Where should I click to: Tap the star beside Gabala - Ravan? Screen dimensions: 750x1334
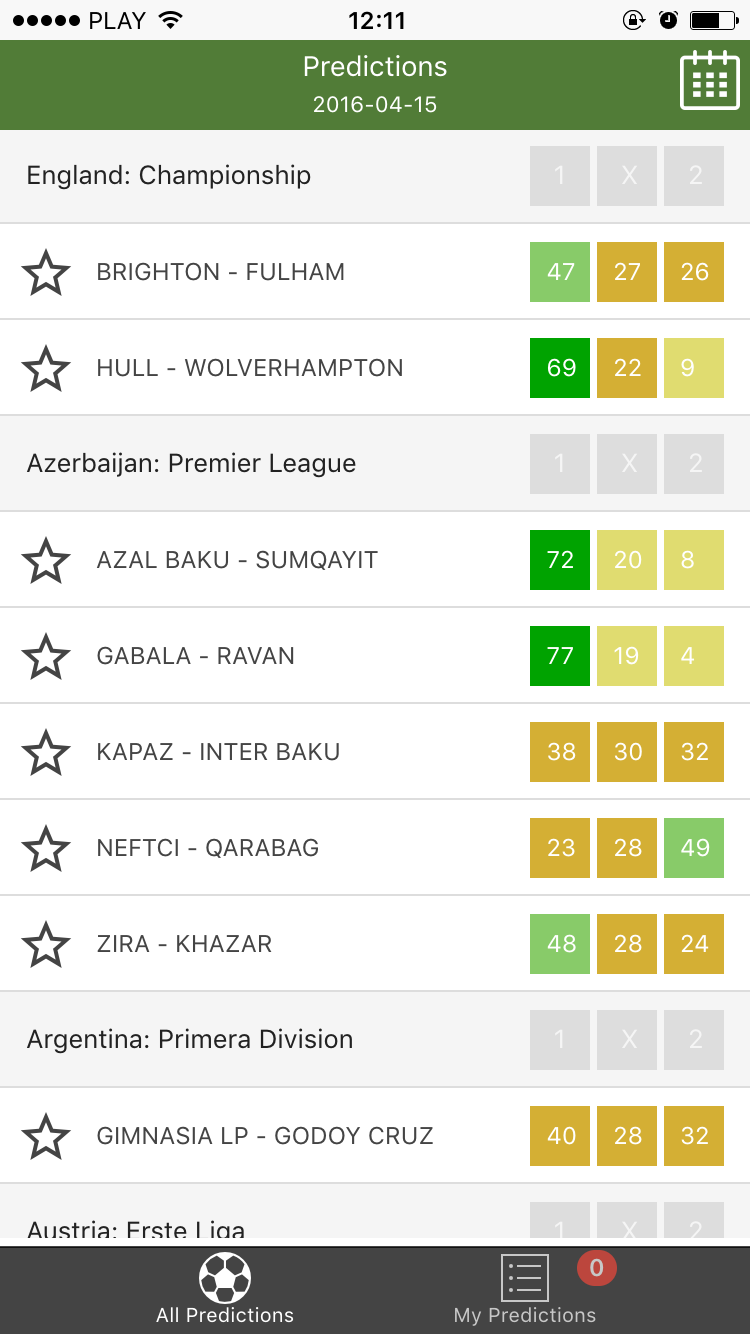click(x=46, y=656)
